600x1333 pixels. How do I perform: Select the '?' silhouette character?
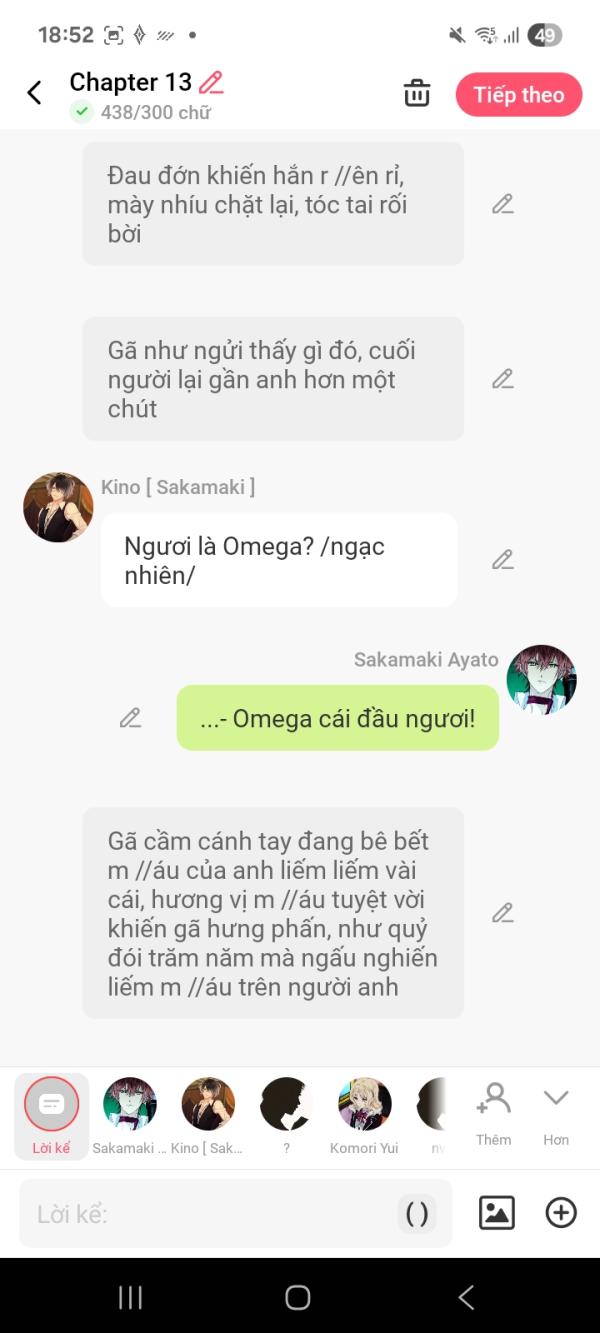coord(286,1116)
